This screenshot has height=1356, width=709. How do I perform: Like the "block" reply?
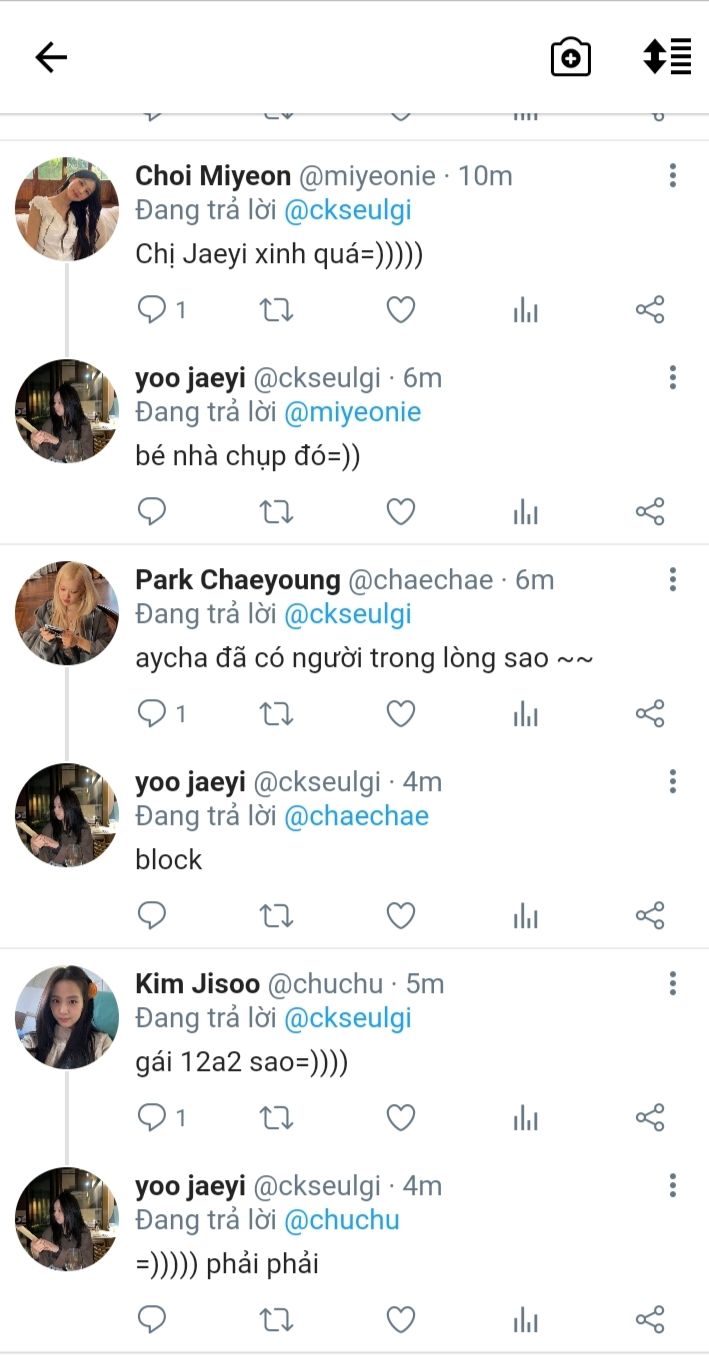[401, 915]
